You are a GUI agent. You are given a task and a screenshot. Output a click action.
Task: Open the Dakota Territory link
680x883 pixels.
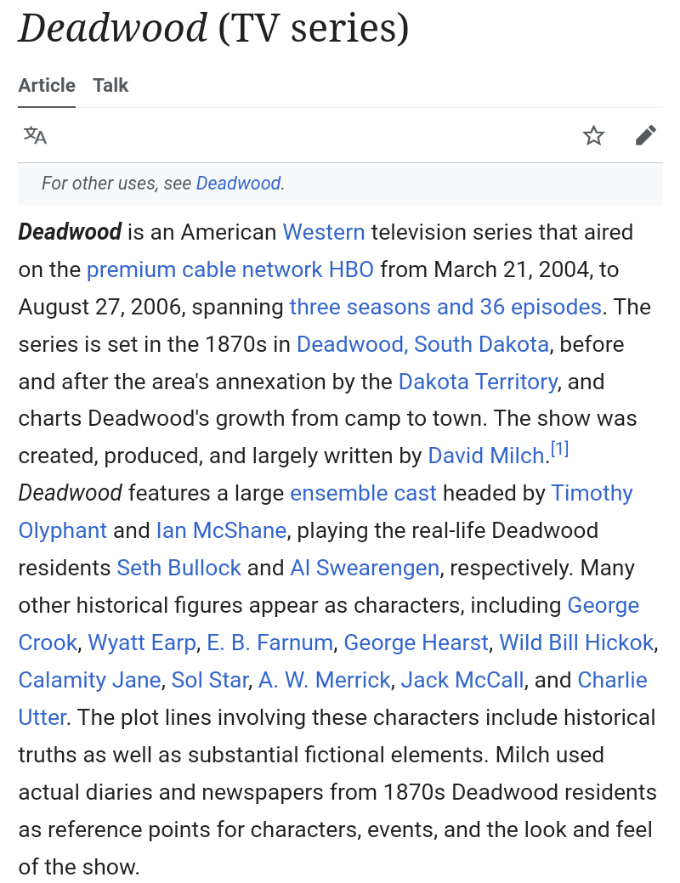pyautogui.click(x=477, y=381)
